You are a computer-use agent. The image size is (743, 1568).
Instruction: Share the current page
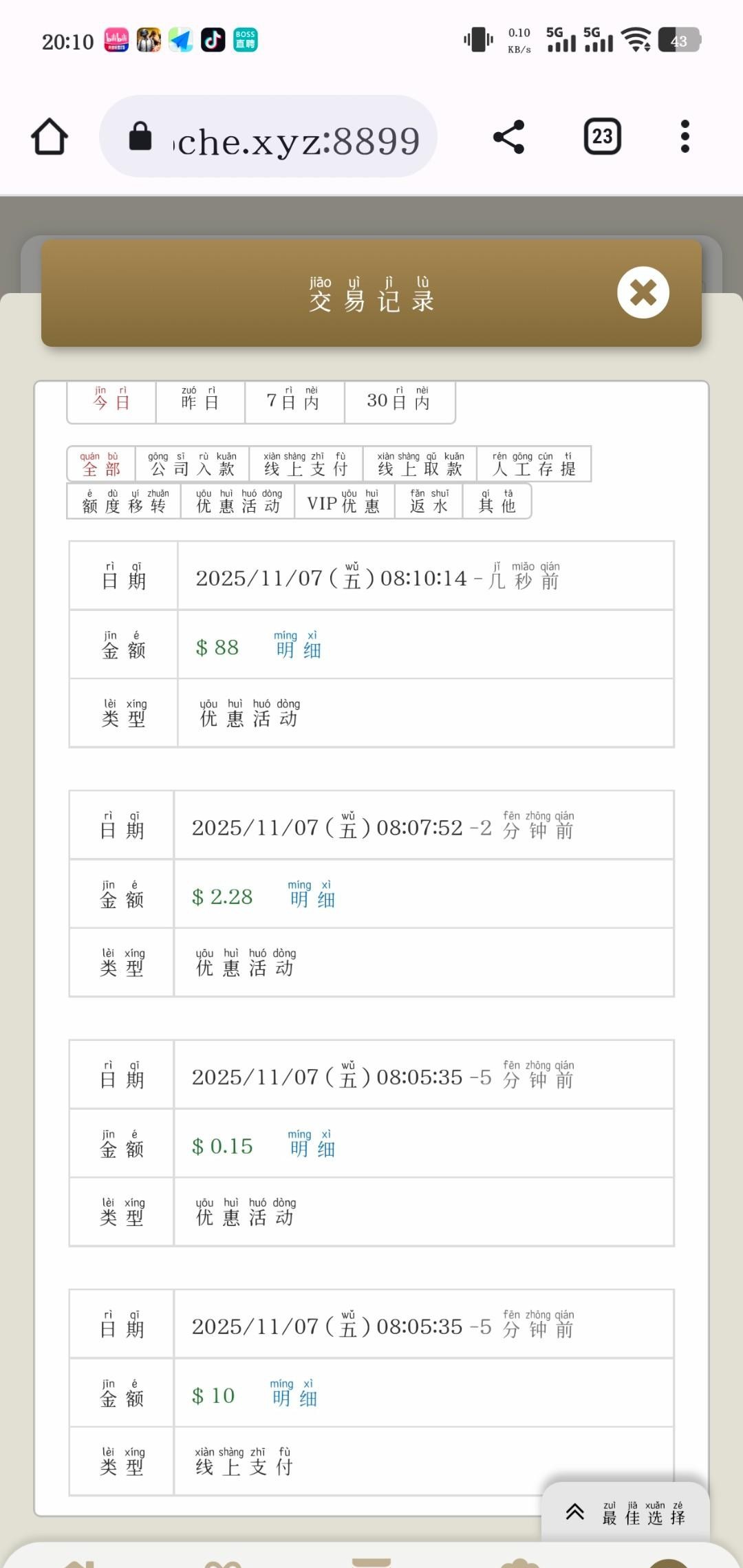[508, 136]
